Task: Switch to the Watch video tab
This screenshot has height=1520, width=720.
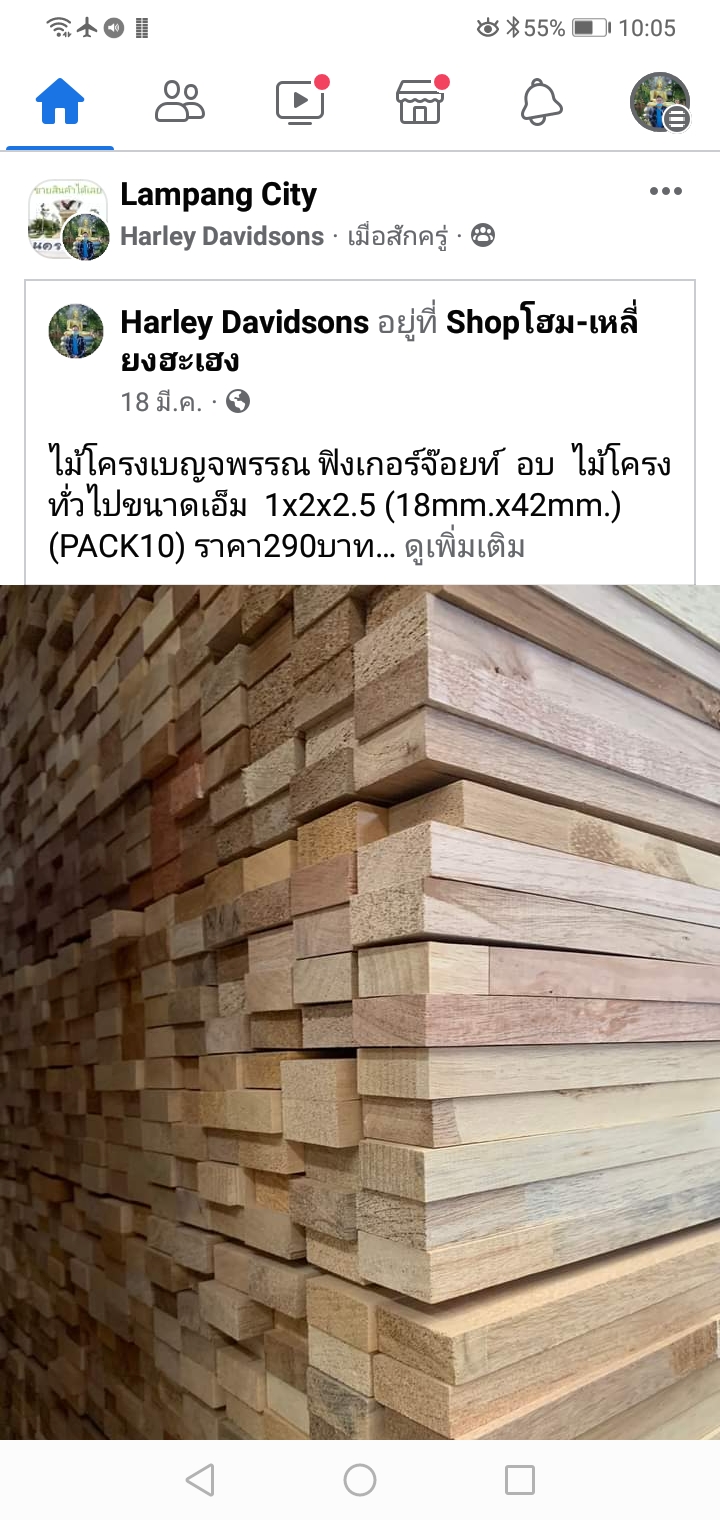Action: (x=300, y=102)
